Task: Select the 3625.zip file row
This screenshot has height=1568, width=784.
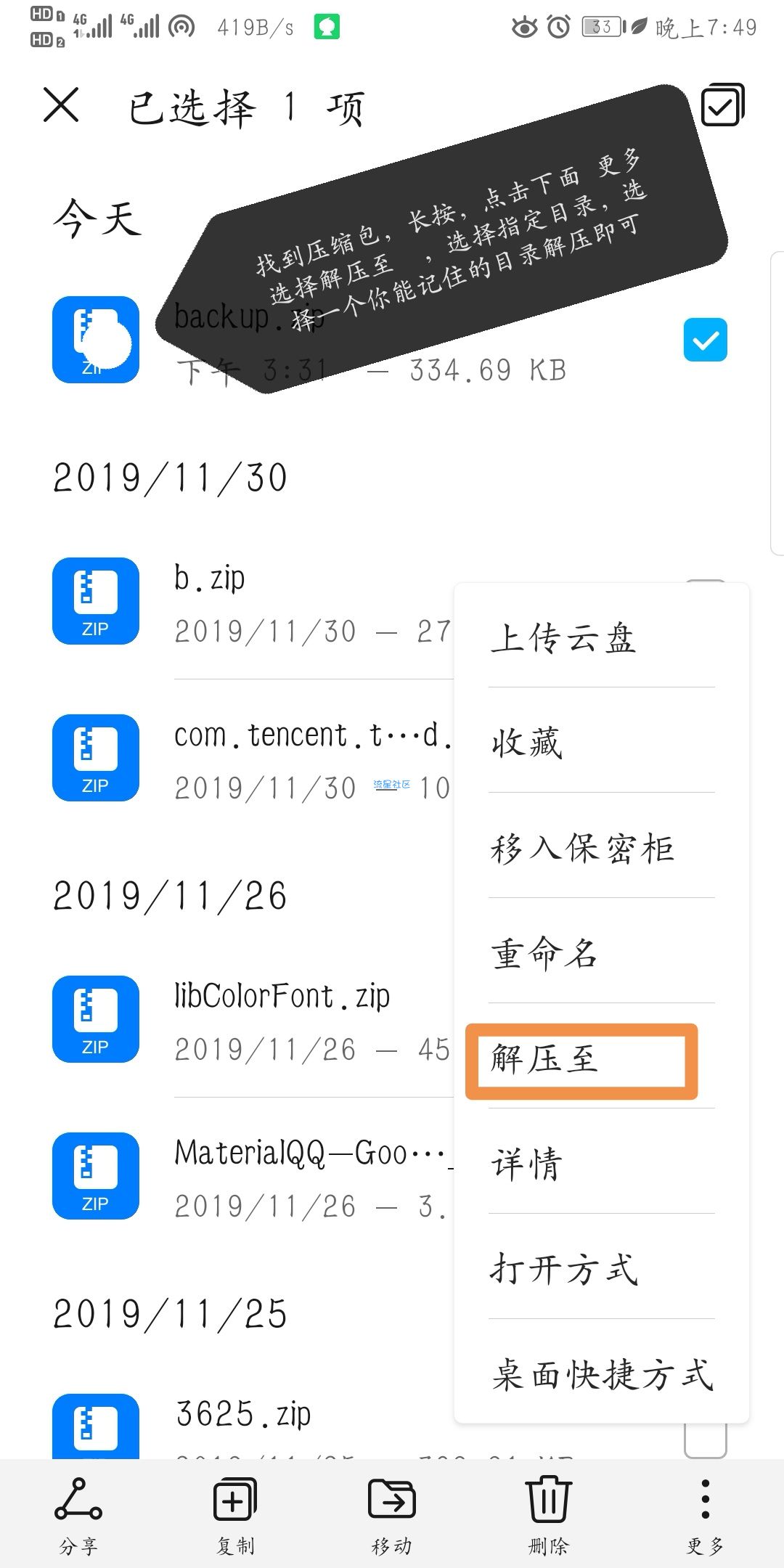Action: 392,1424
